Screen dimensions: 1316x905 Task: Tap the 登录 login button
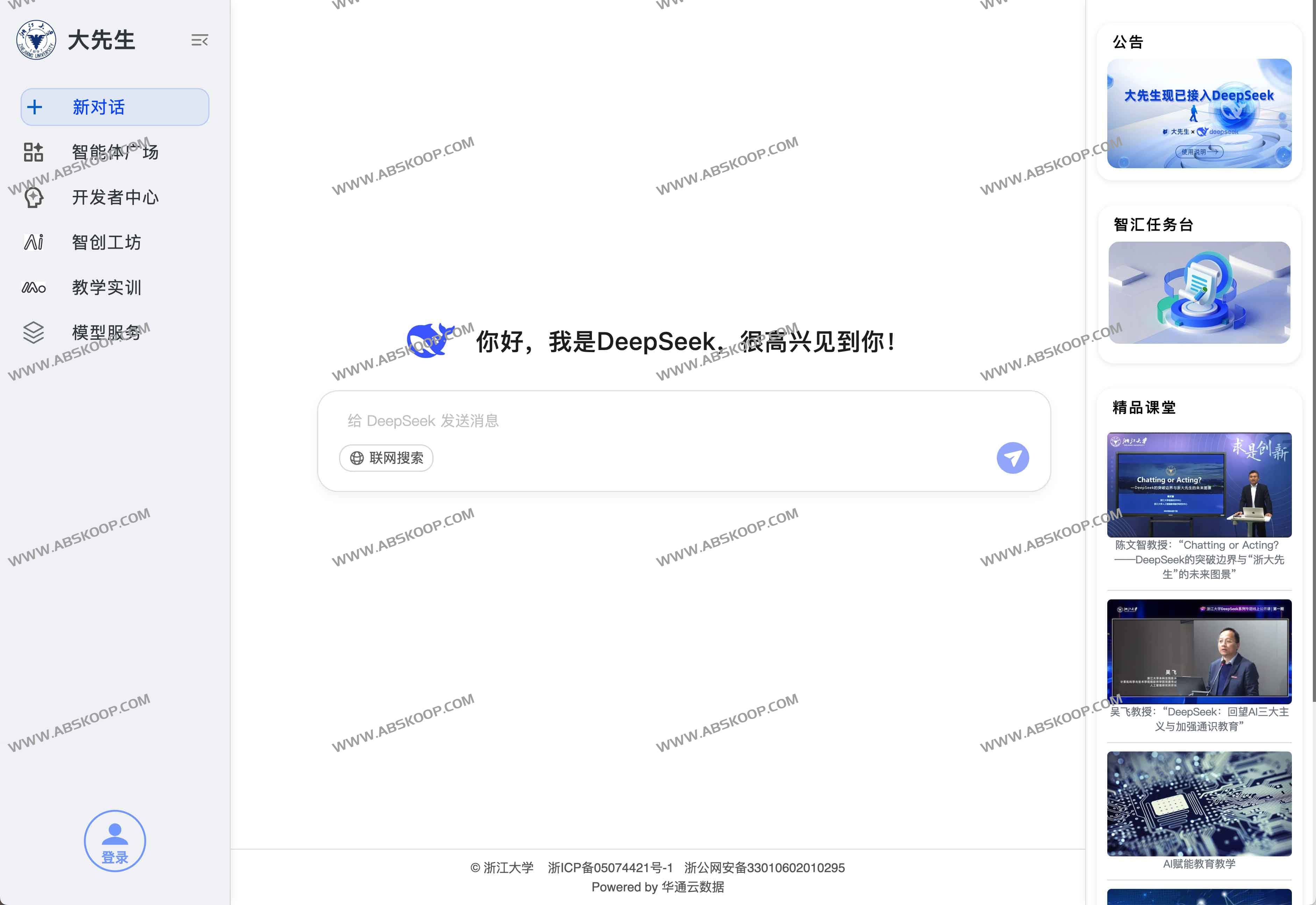pyautogui.click(x=115, y=841)
